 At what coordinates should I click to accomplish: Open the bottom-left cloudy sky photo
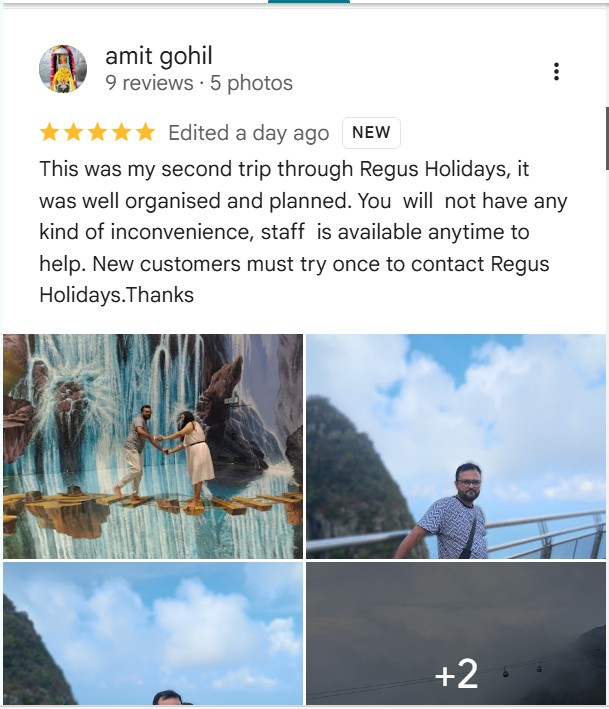coord(153,634)
